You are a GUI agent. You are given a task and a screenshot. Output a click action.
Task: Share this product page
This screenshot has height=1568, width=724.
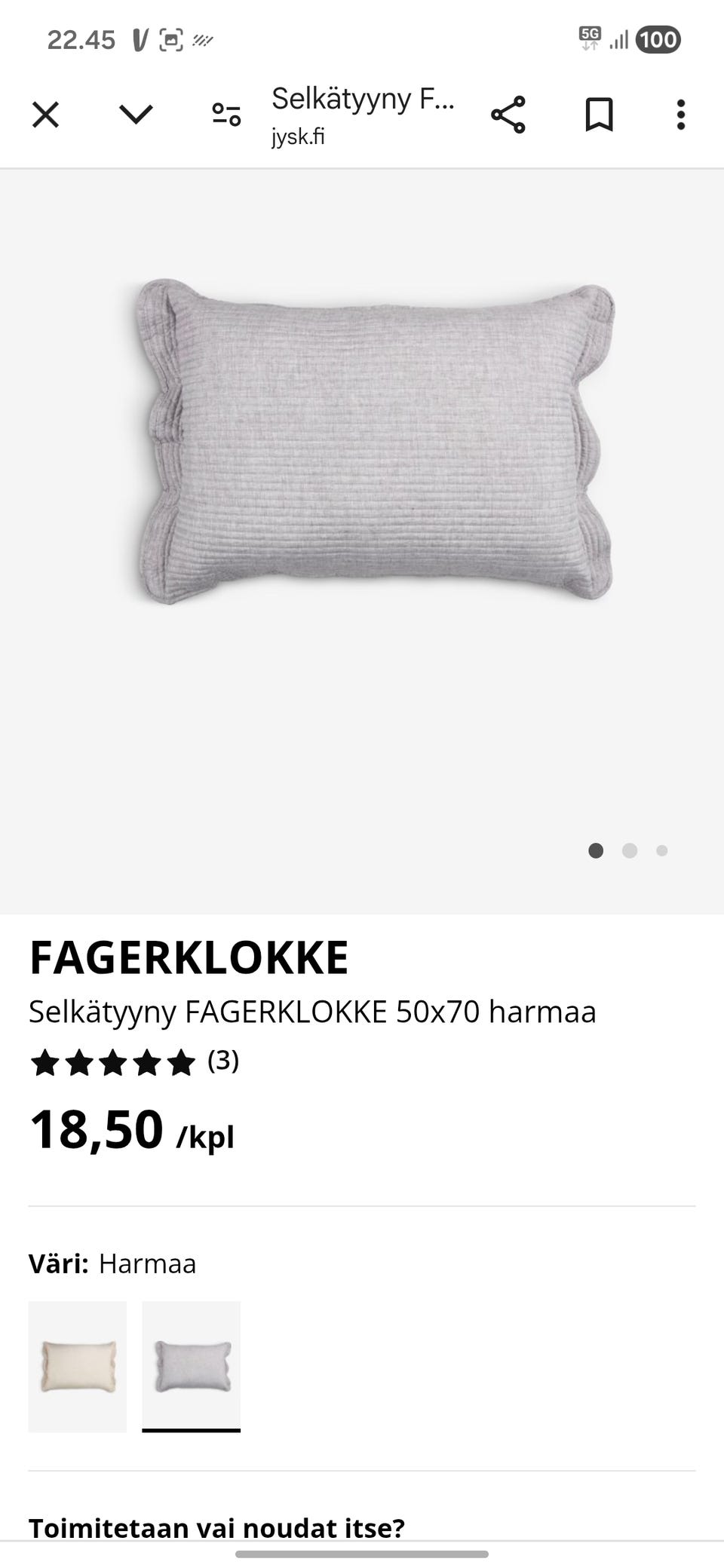[508, 115]
